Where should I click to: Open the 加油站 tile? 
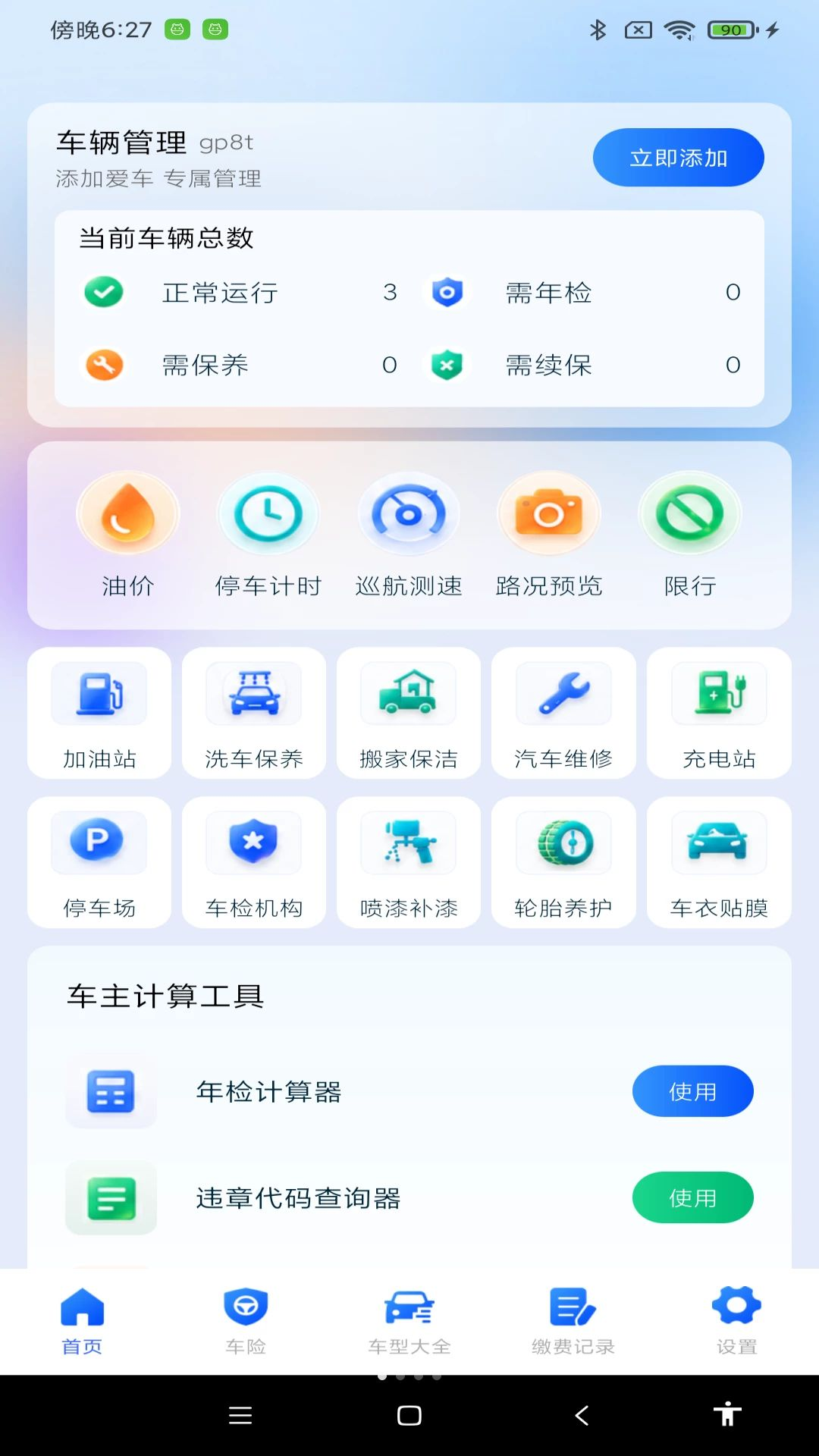coord(99,713)
